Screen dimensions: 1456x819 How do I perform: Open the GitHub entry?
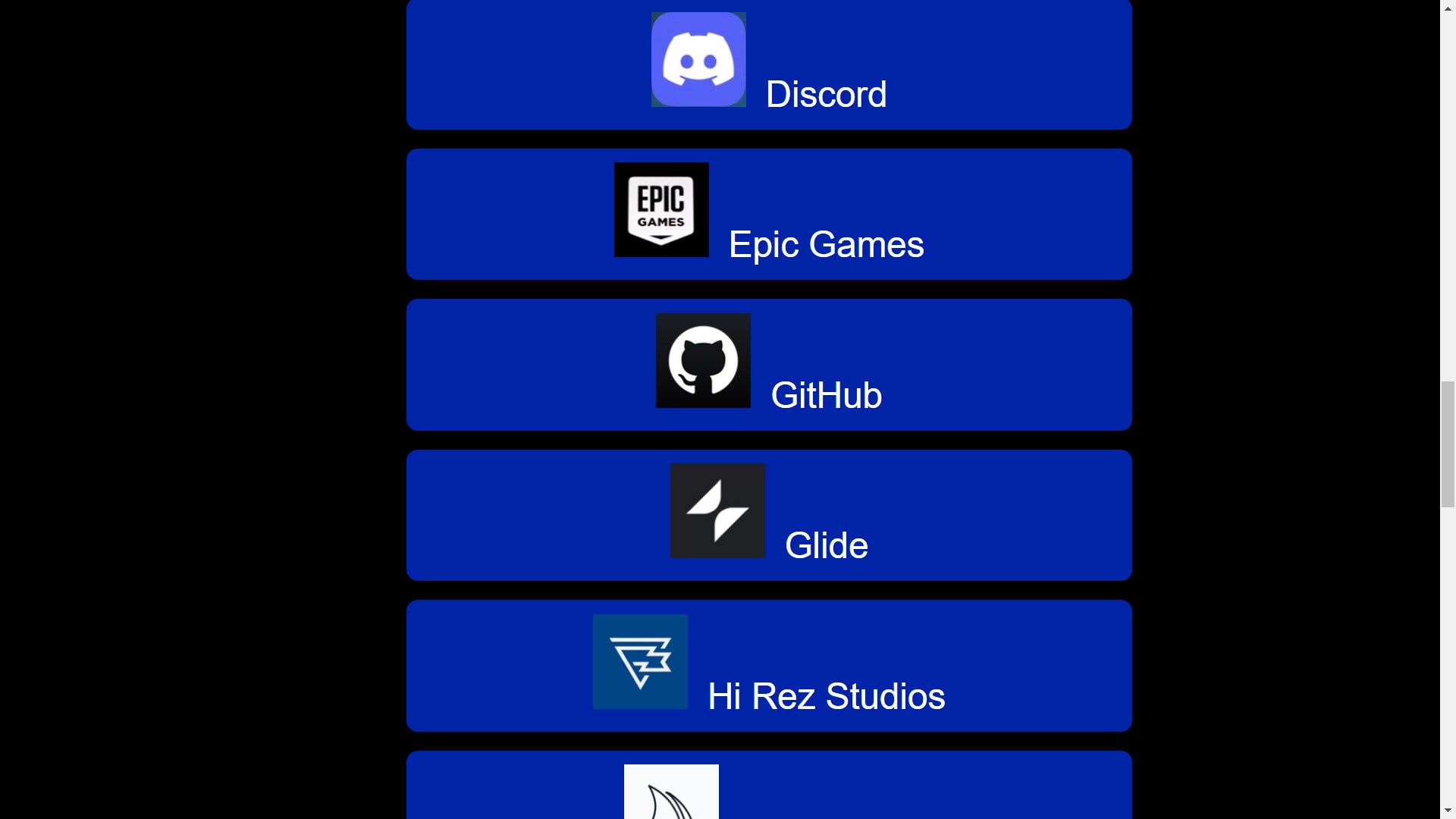[x=769, y=364]
